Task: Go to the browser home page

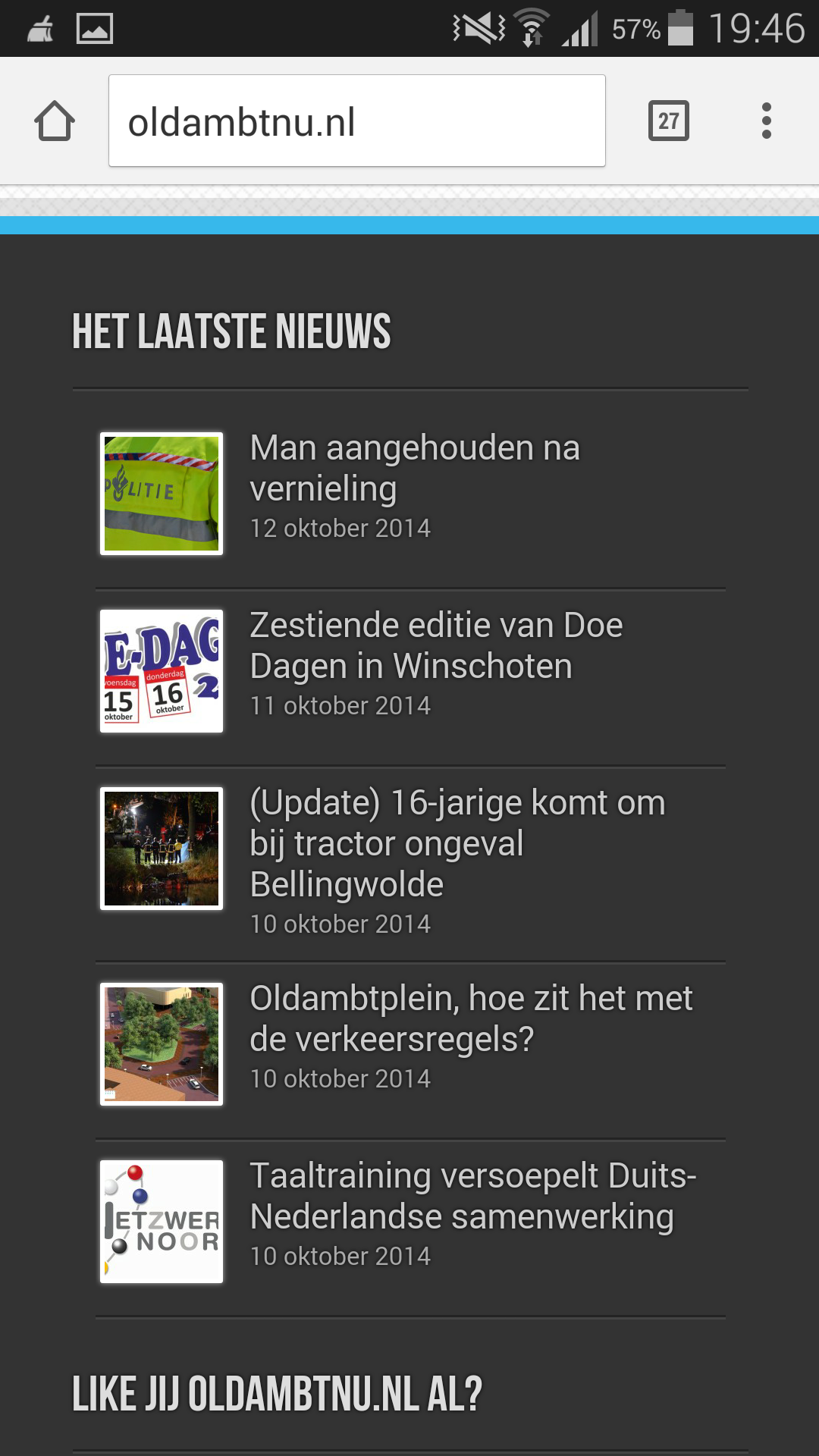Action: click(55, 121)
